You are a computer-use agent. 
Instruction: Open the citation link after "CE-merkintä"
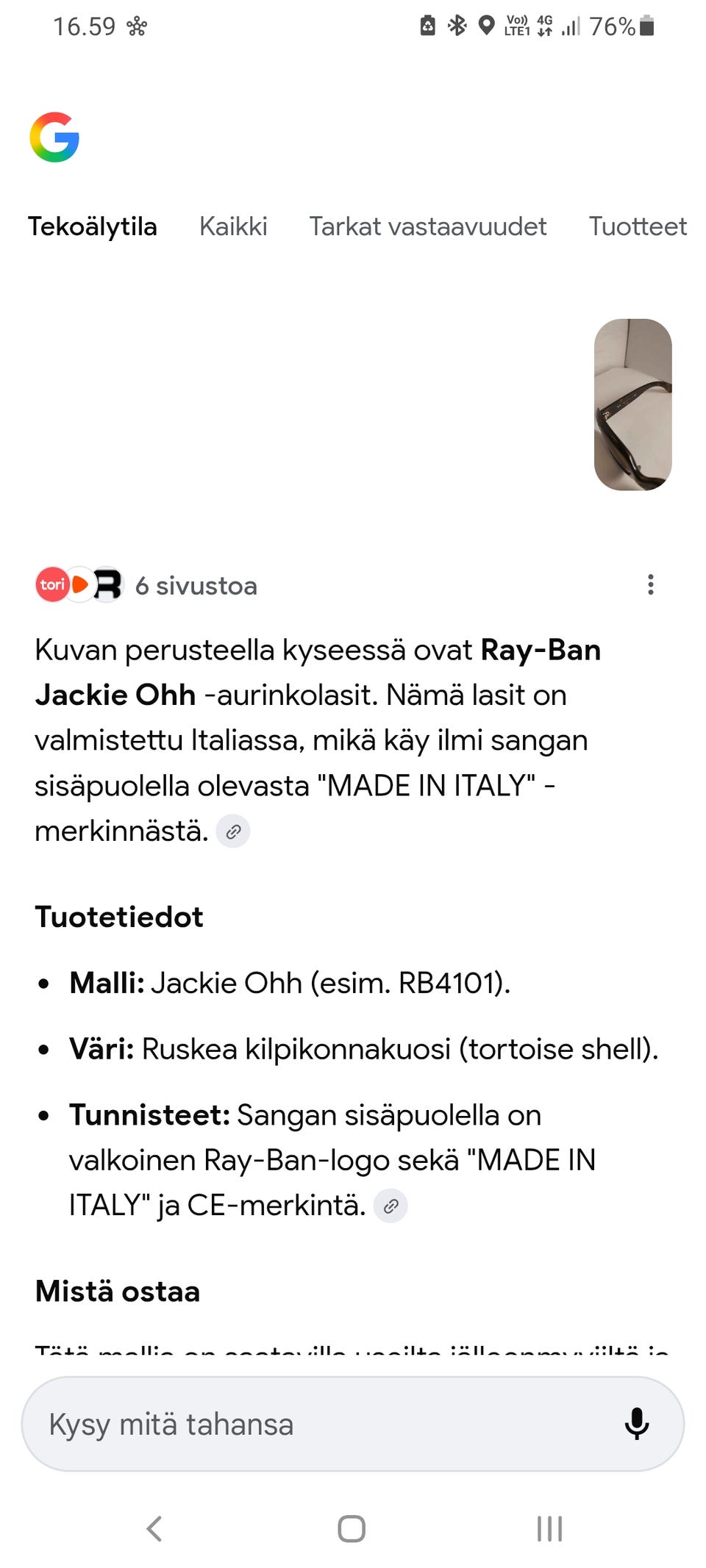[x=391, y=1205]
